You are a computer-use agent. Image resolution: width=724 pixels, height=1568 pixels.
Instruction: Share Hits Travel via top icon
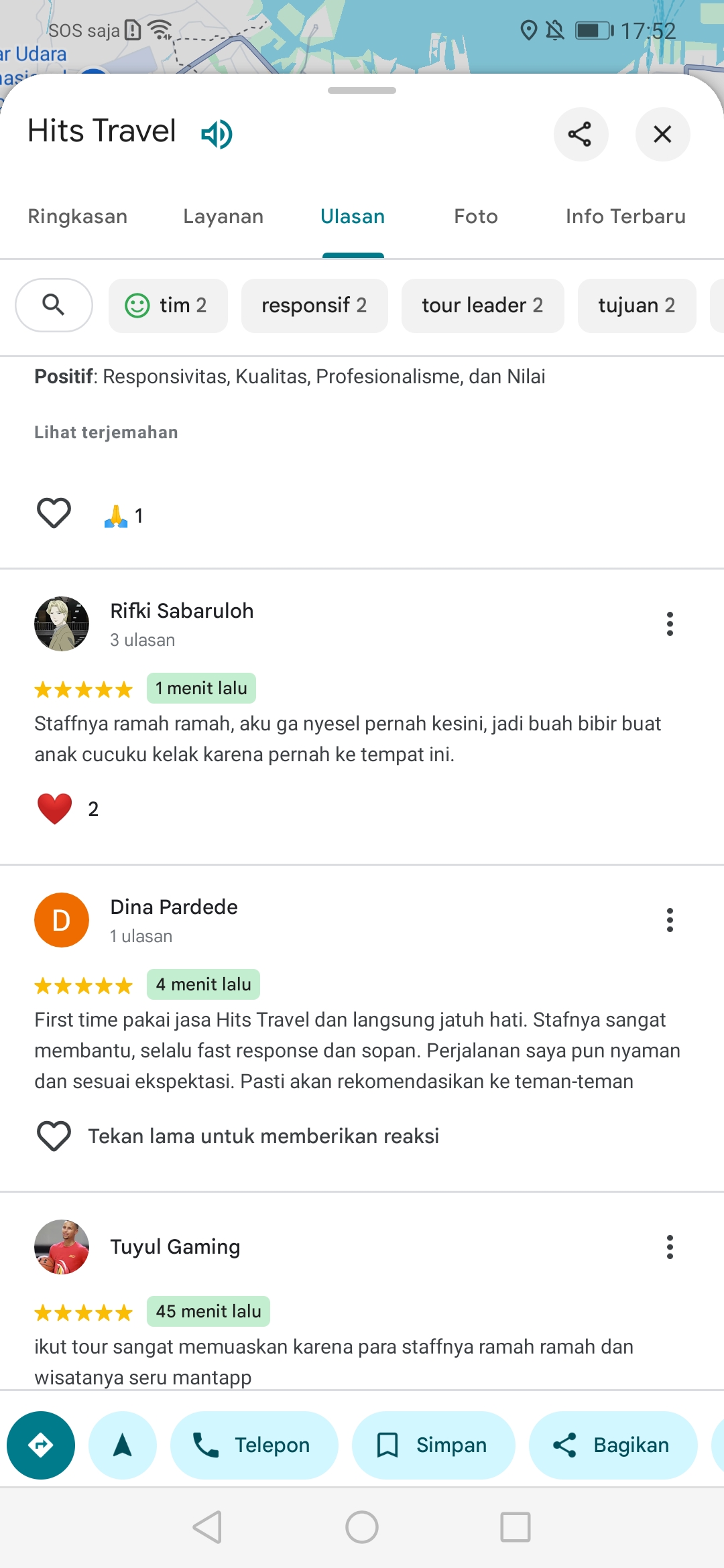click(x=581, y=134)
